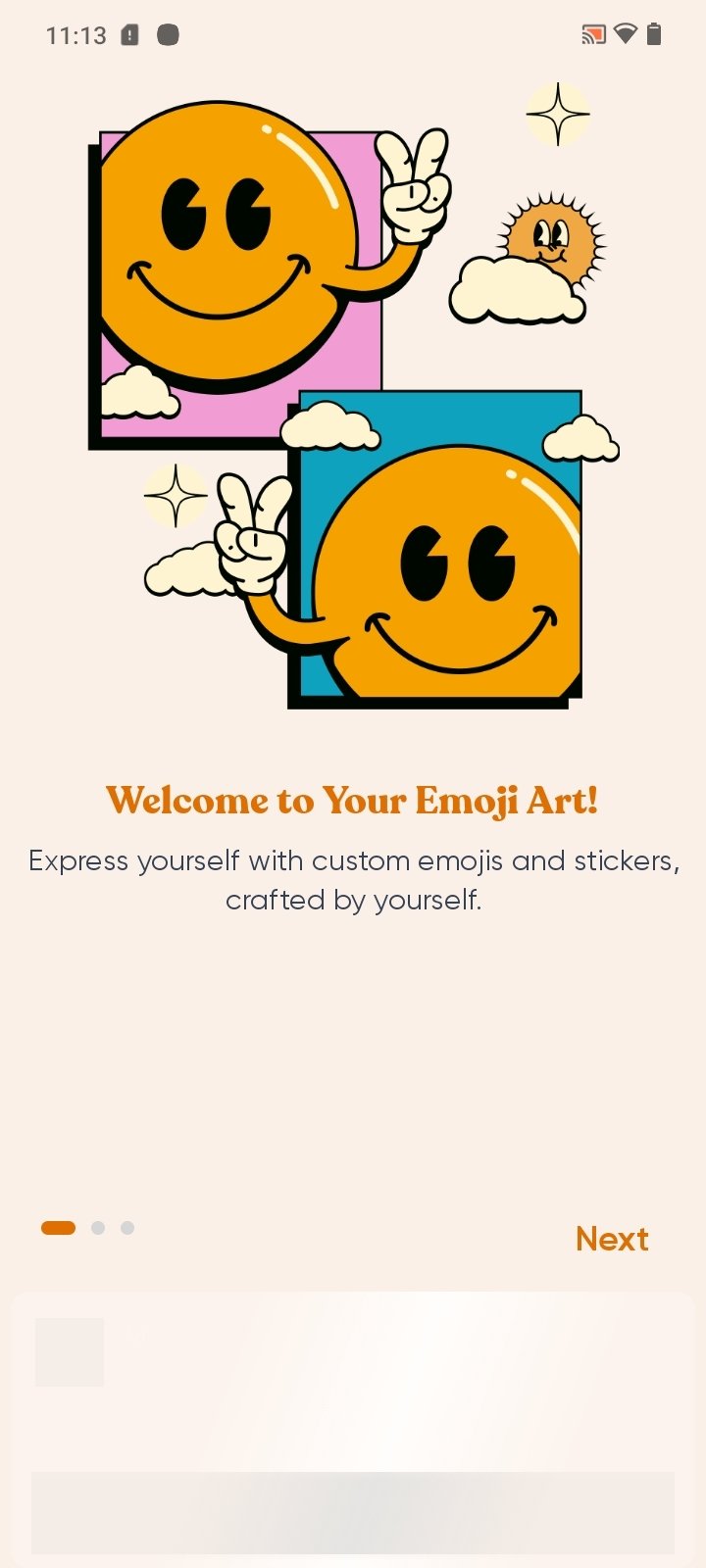Select the second page indicator dot

click(98, 1228)
